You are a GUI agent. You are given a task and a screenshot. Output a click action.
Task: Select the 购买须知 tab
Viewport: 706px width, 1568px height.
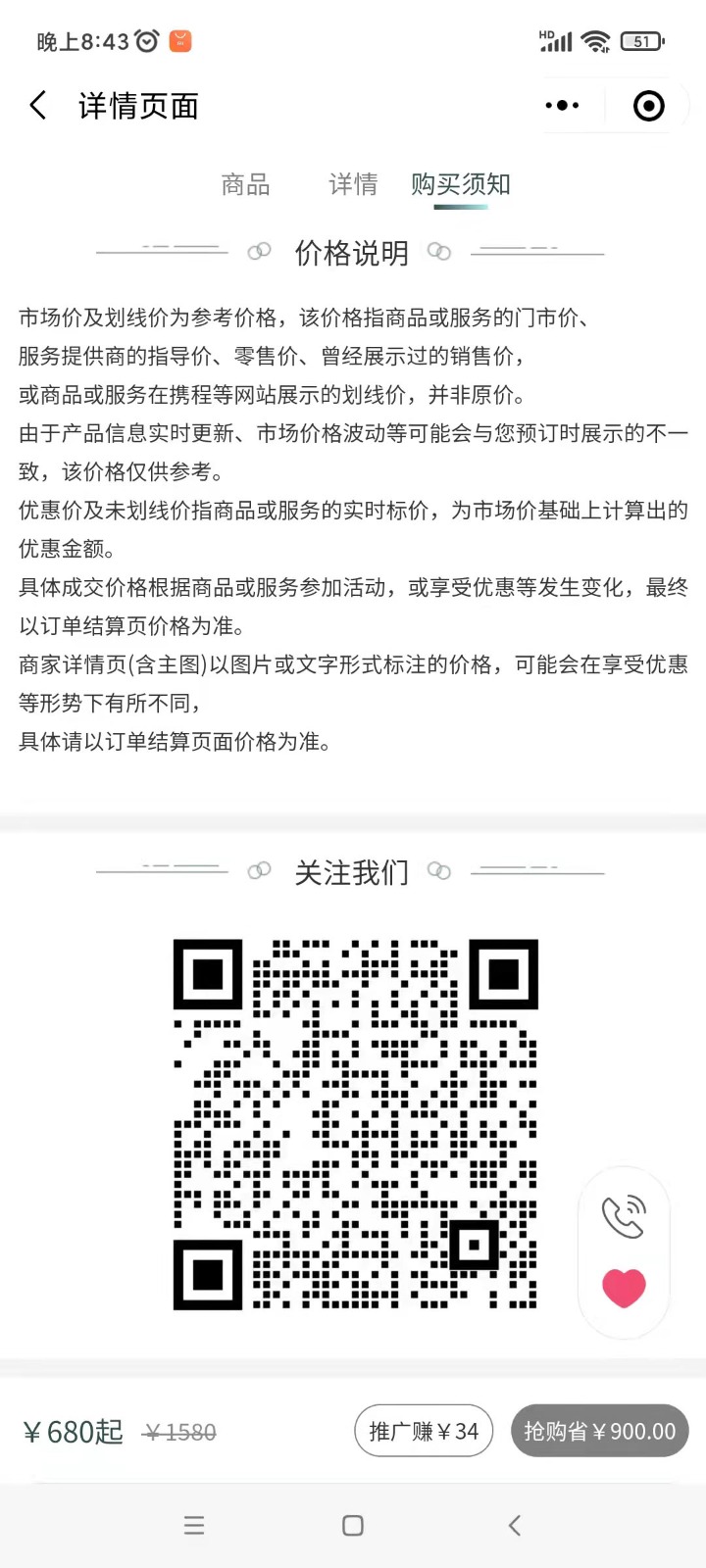click(x=461, y=184)
